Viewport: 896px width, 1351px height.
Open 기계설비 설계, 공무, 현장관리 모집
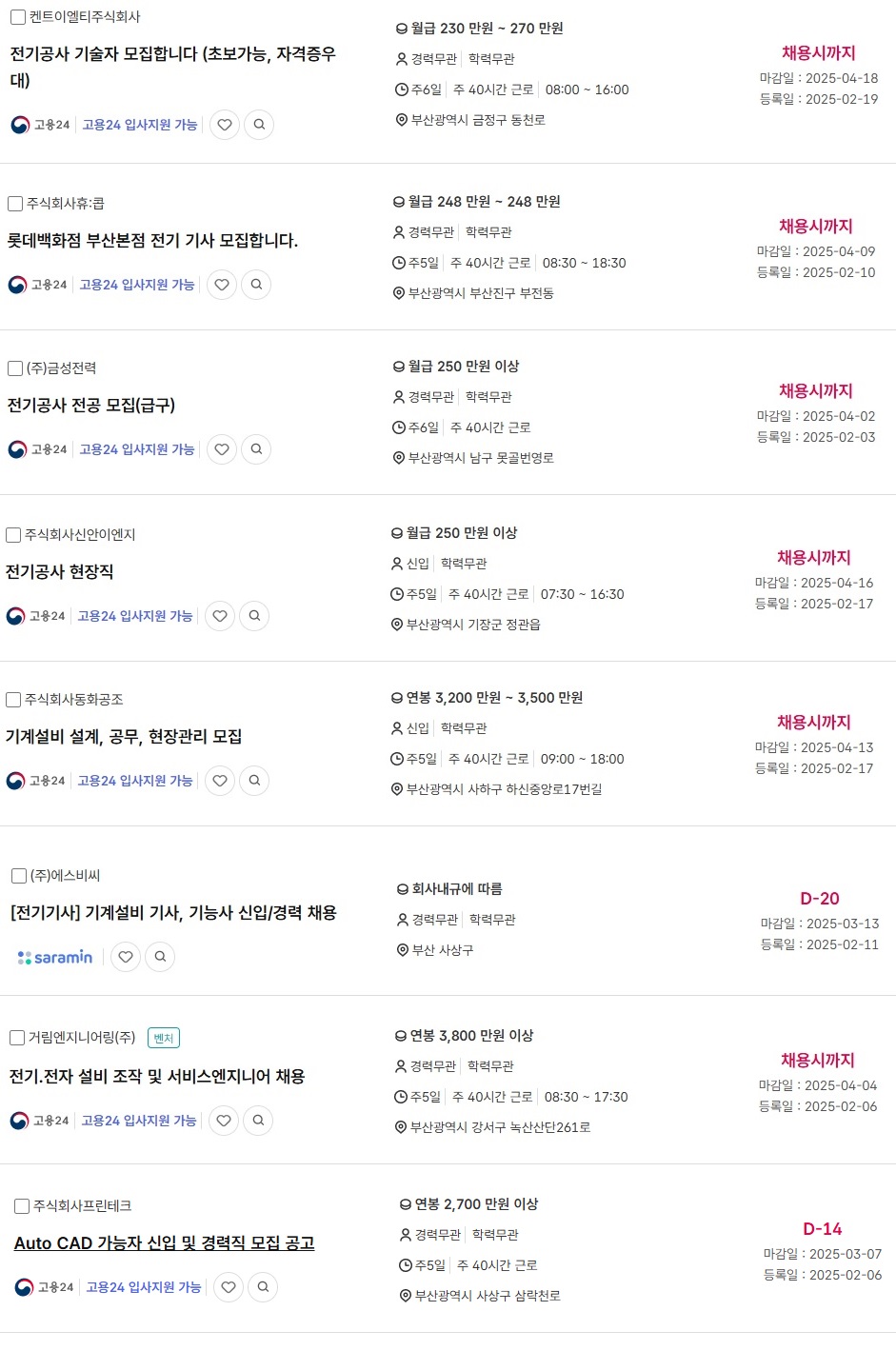pos(124,737)
